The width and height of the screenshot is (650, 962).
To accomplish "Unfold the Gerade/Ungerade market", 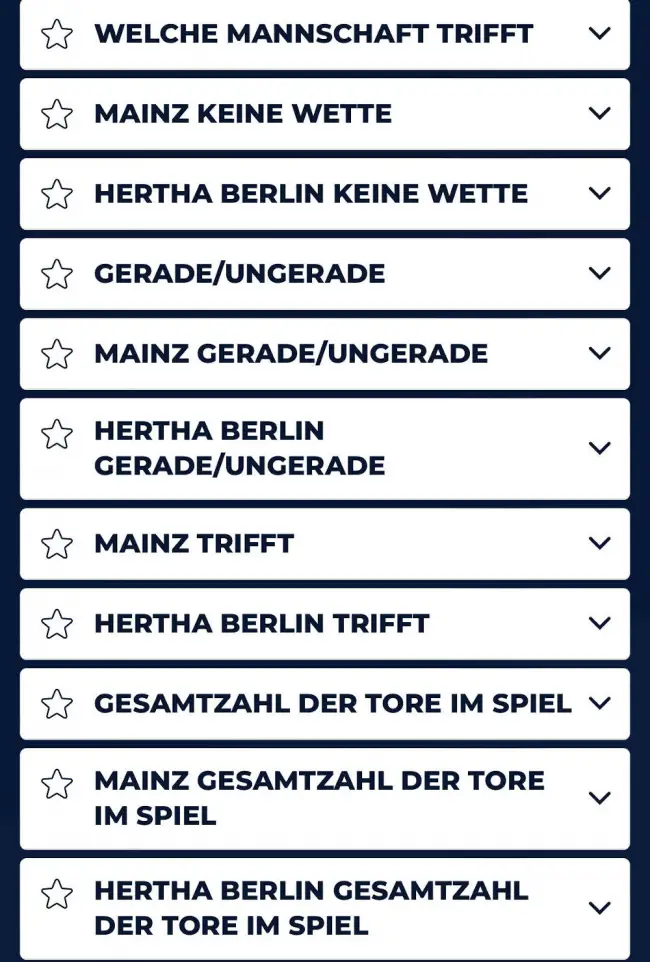I will tap(599, 273).
